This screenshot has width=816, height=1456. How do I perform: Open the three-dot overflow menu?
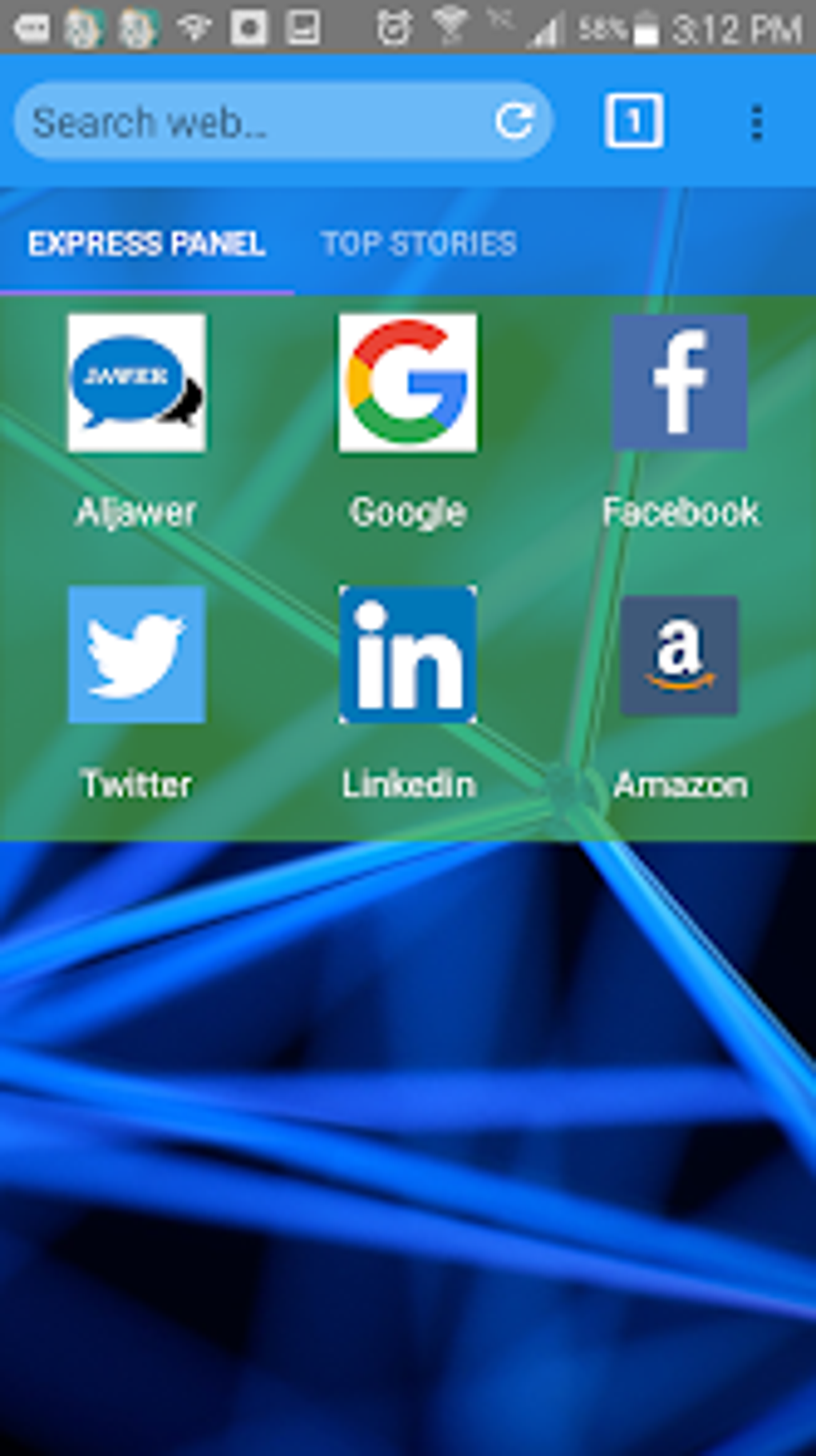click(x=756, y=122)
